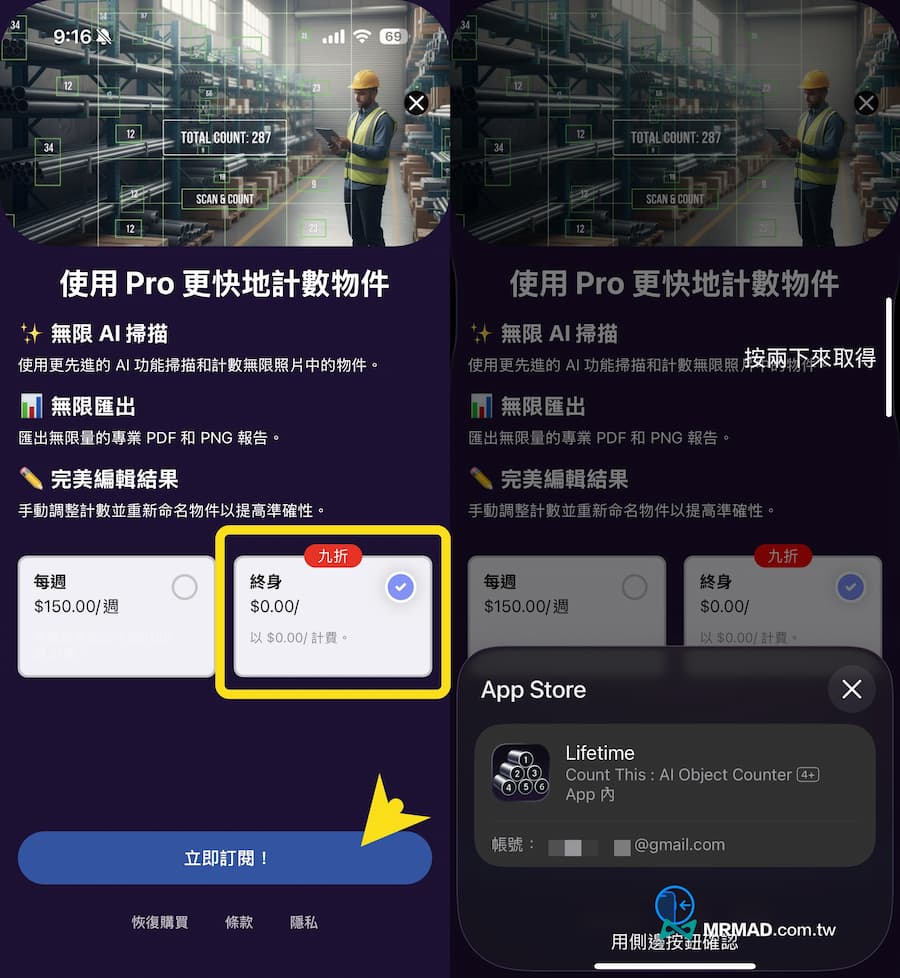Image resolution: width=900 pixels, height=978 pixels.
Task: Dismiss the App Store sheet with its X button
Action: pos(851,689)
